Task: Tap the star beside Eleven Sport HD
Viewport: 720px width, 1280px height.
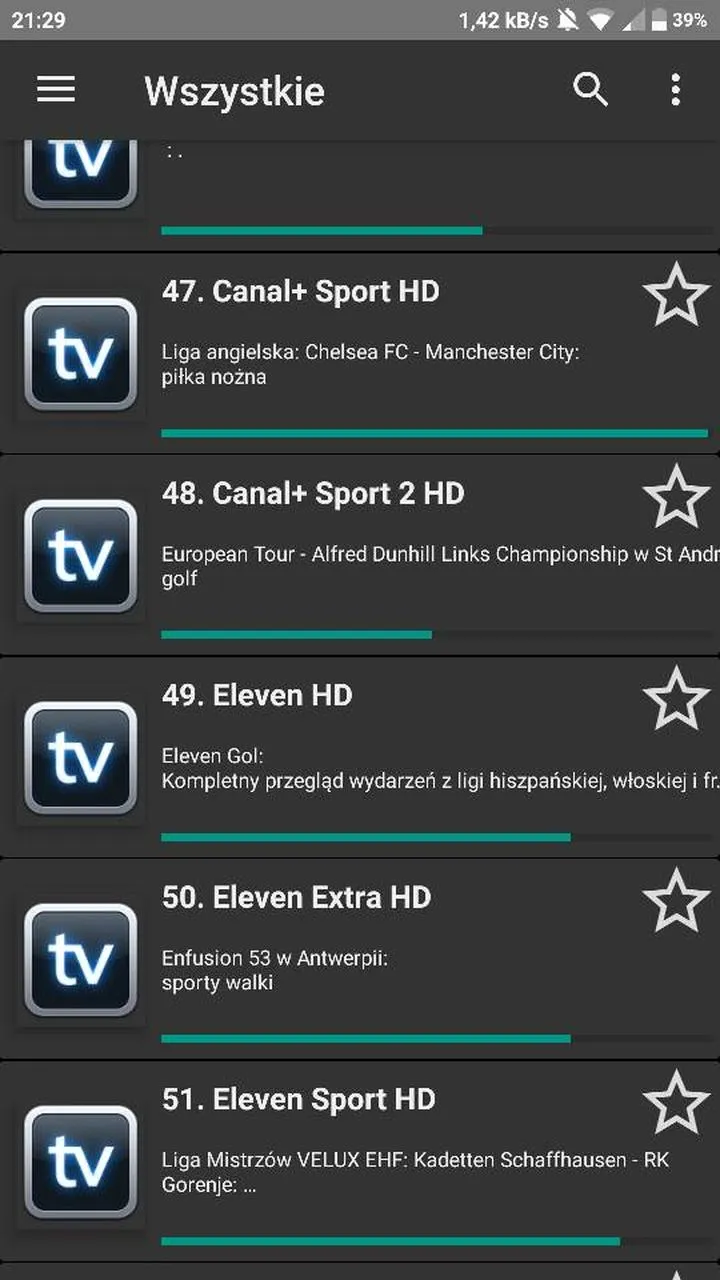Action: point(676,1102)
